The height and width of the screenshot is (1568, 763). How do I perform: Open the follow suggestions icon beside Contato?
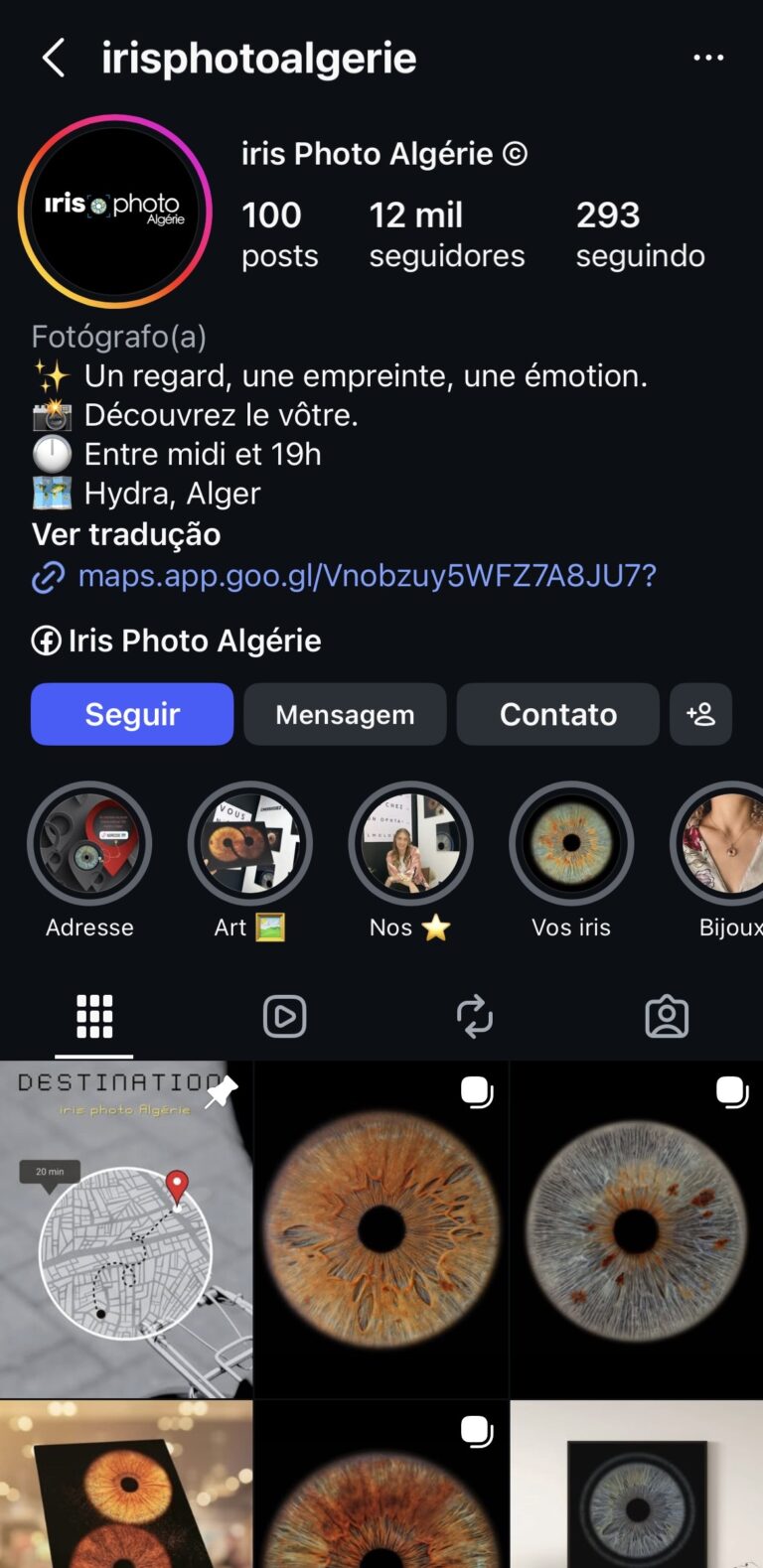(700, 714)
